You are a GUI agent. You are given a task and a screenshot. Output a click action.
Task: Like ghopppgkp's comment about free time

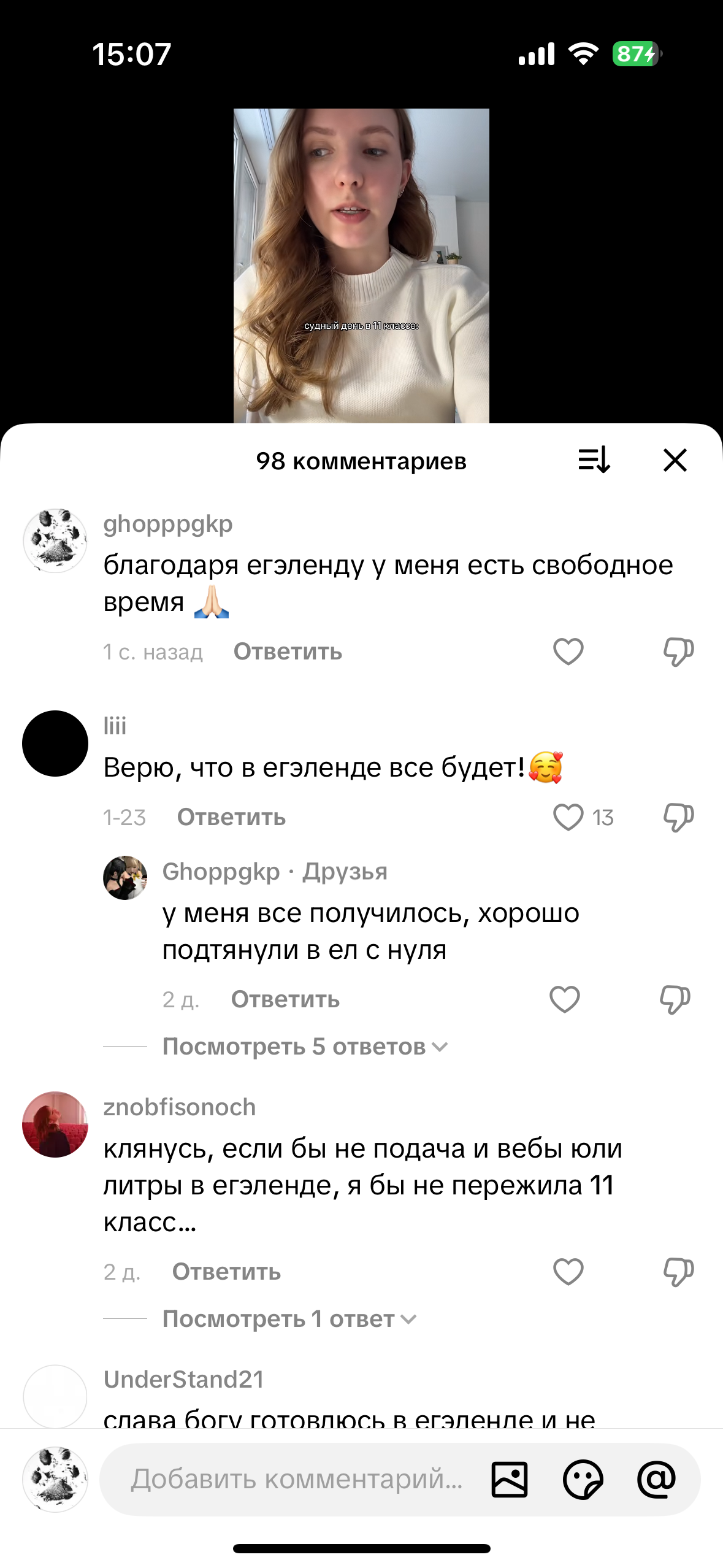[x=568, y=651]
